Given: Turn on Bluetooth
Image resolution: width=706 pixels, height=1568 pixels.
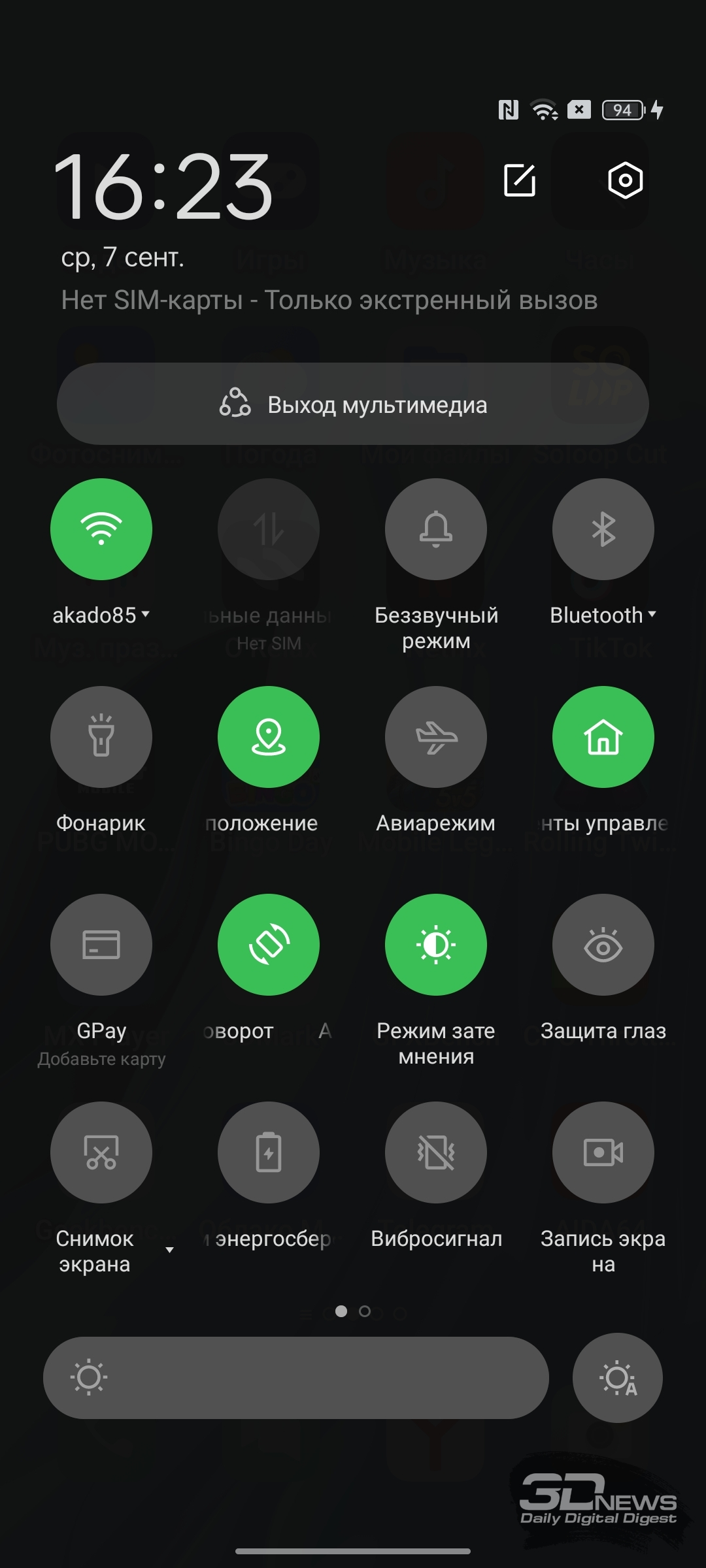Looking at the screenshot, I should [x=603, y=529].
